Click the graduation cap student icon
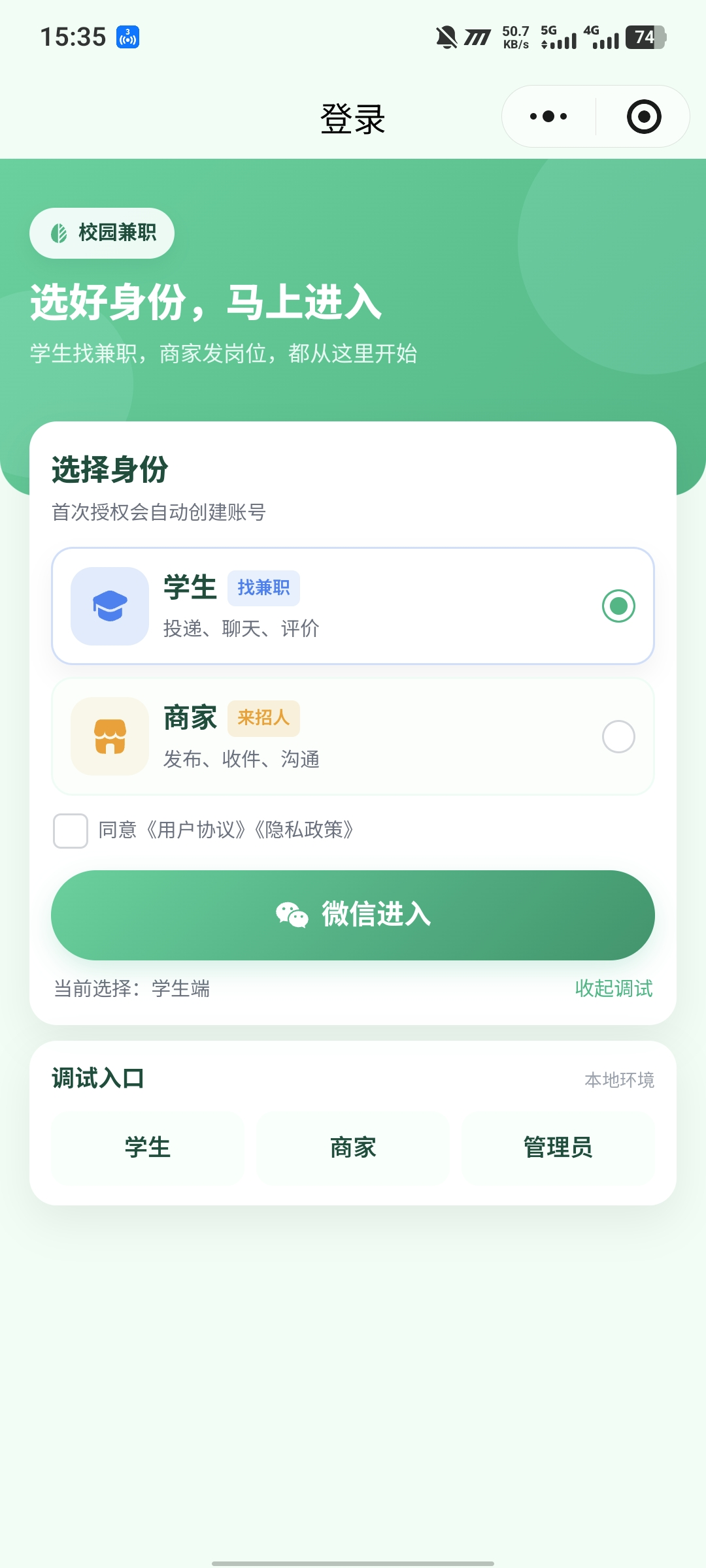Screen dimensions: 706x1568 109,605
